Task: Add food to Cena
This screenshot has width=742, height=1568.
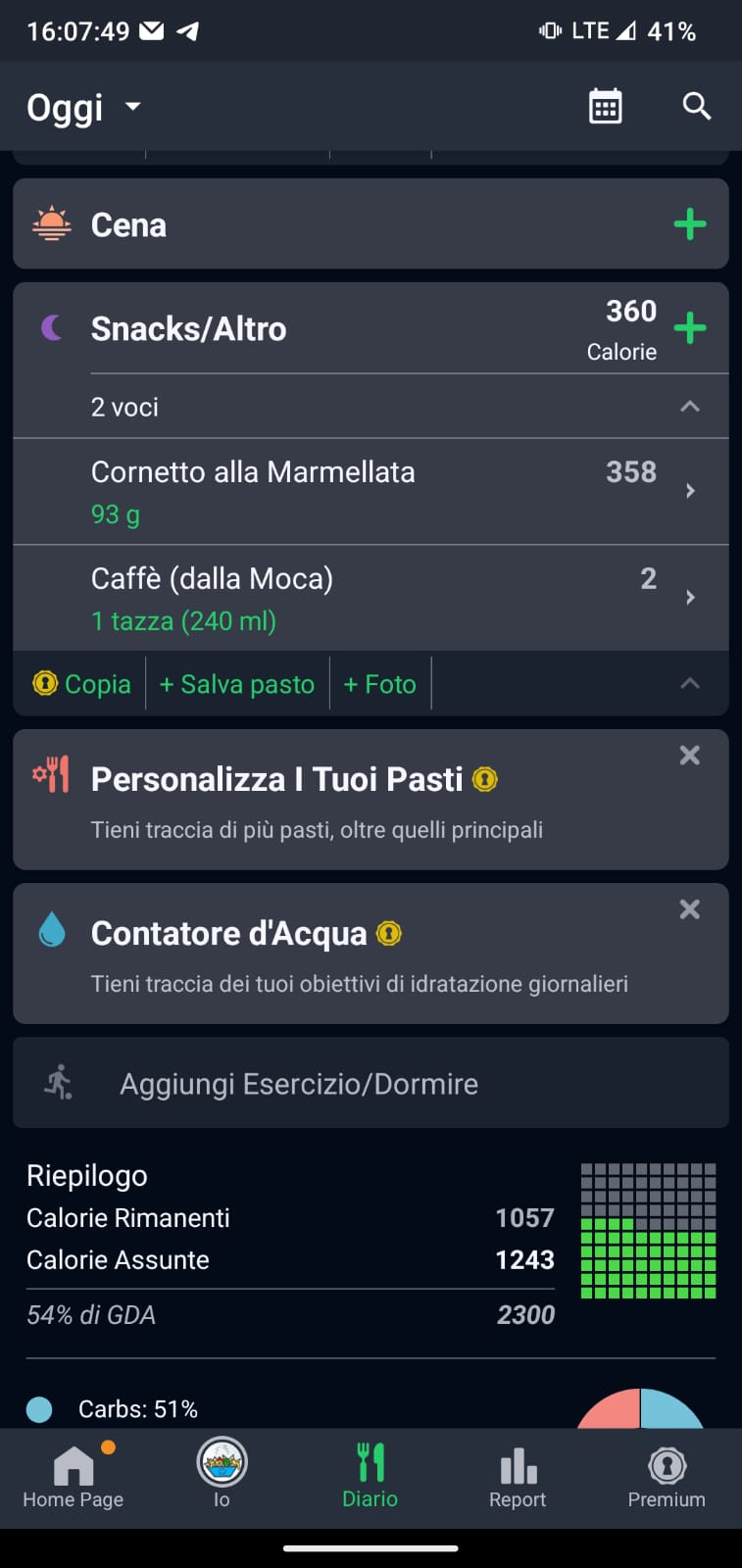Action: [x=690, y=224]
